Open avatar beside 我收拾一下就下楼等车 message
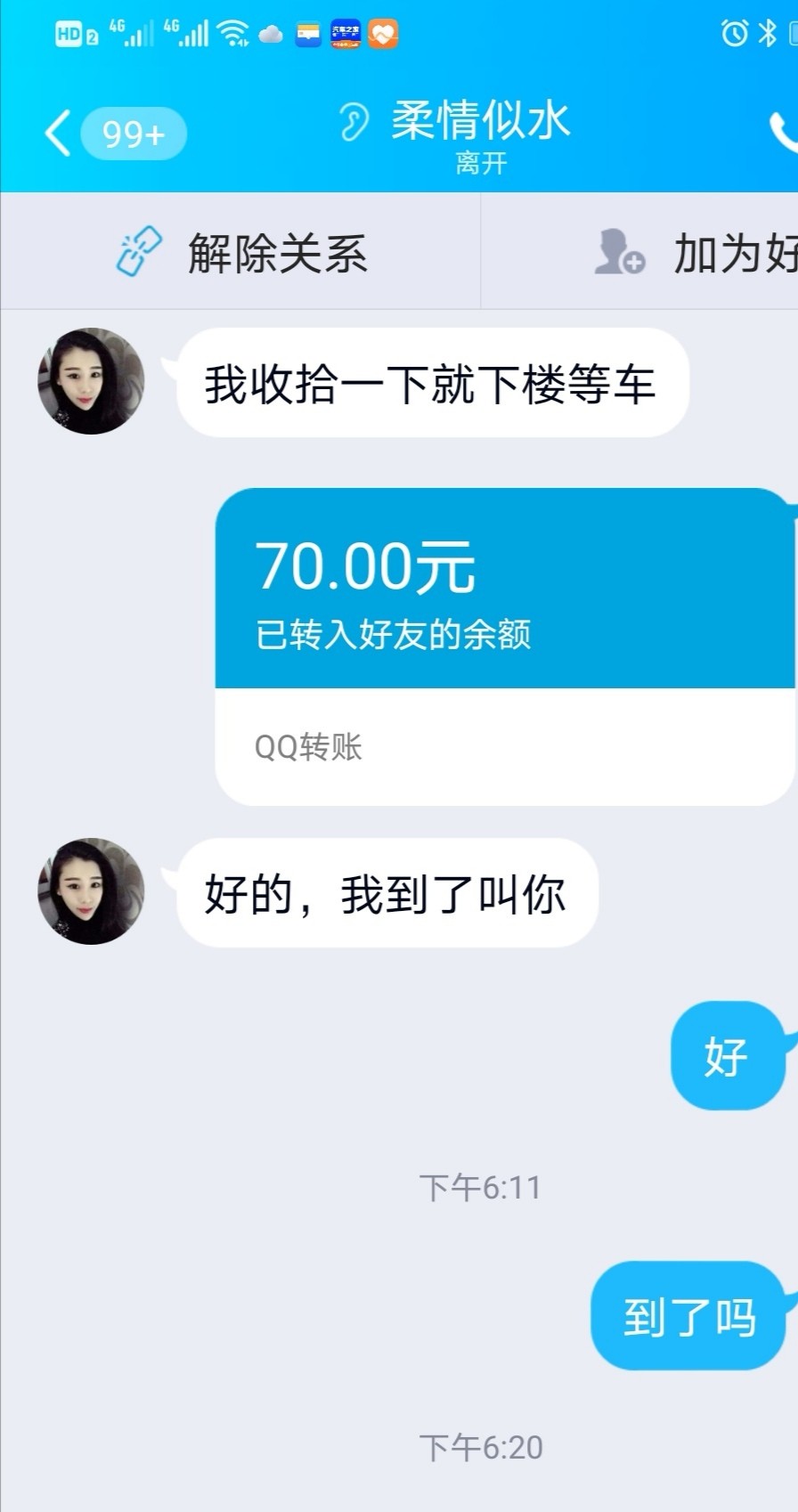The image size is (798, 1512). point(91,381)
